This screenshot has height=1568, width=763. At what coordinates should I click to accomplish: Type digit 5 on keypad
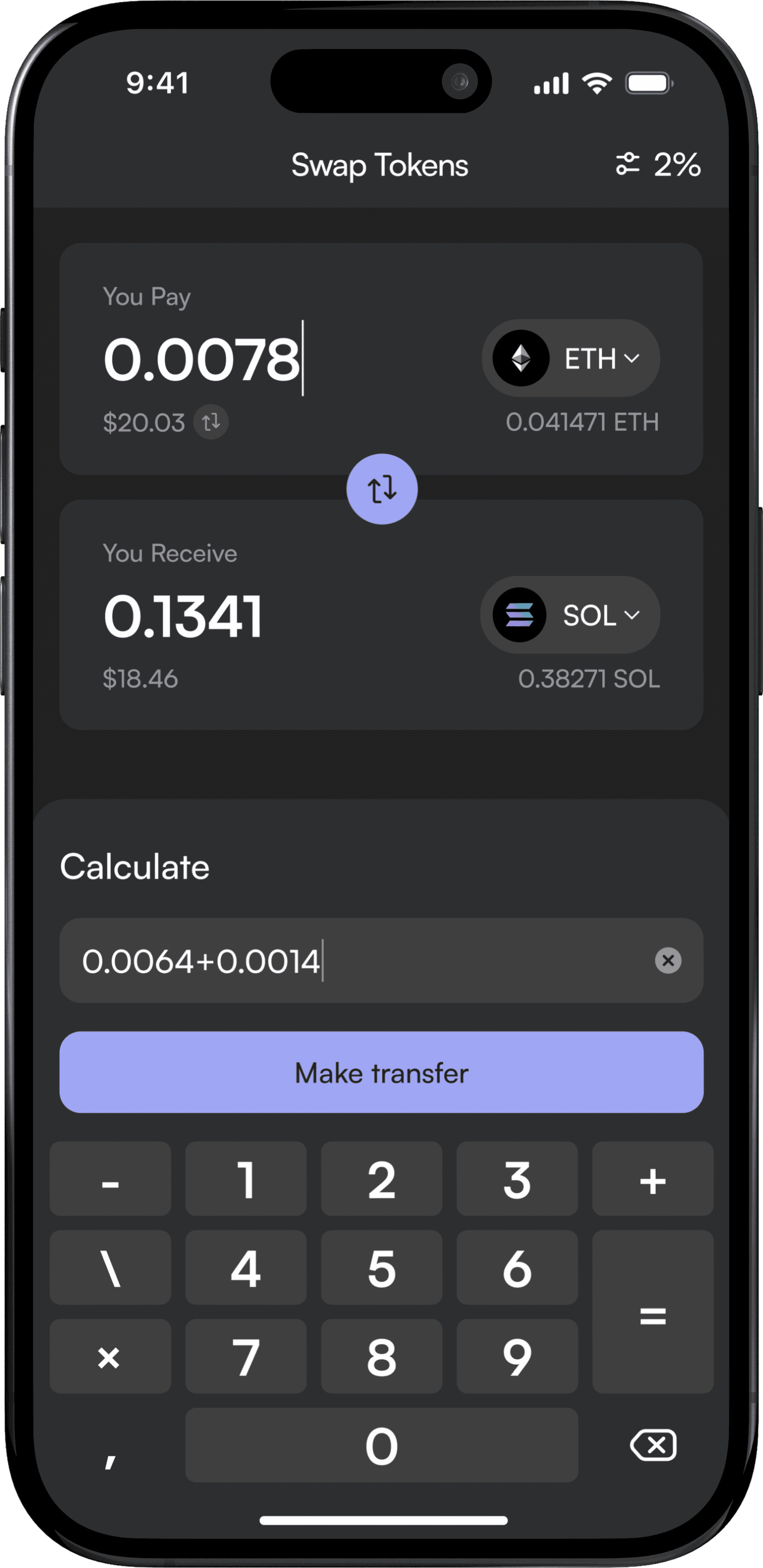(x=381, y=1269)
